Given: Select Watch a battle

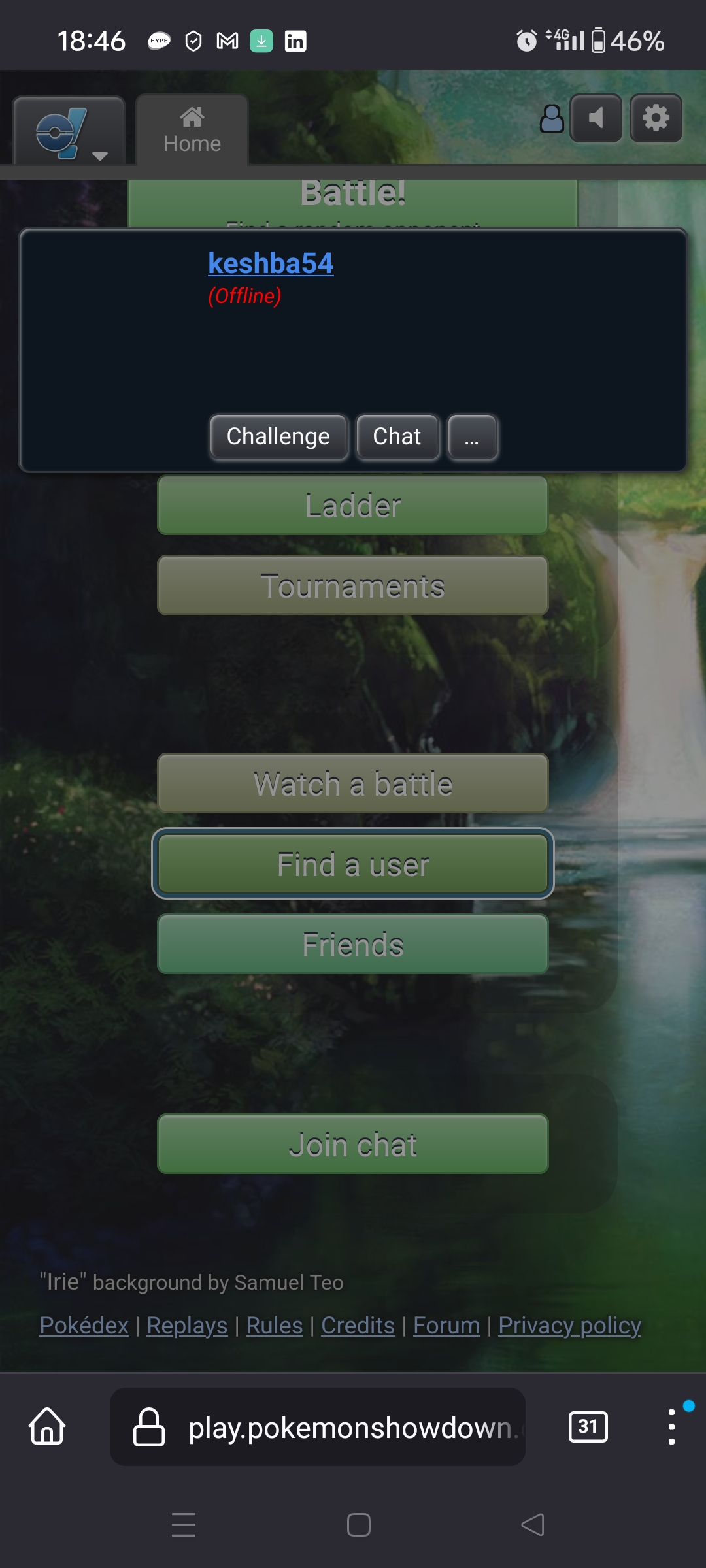Looking at the screenshot, I should [x=353, y=783].
